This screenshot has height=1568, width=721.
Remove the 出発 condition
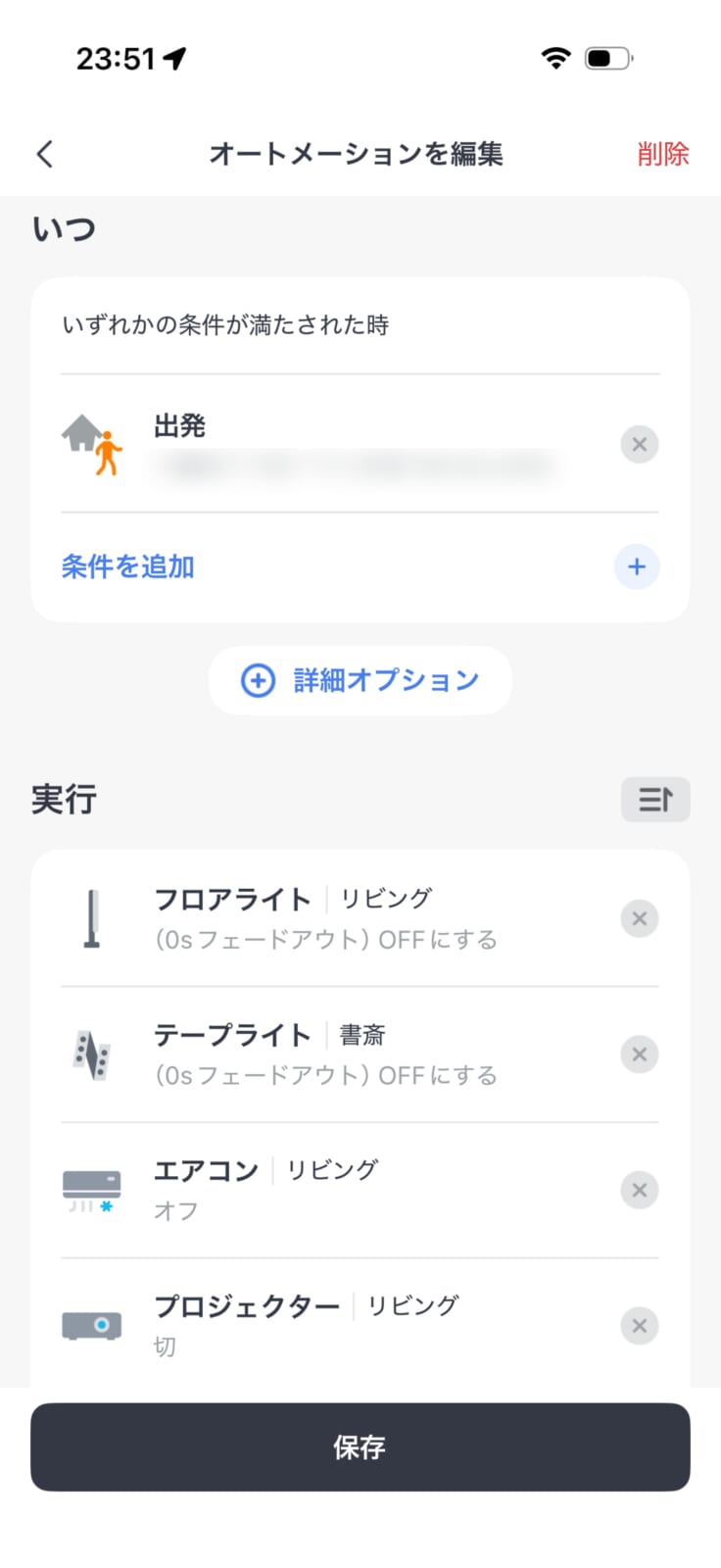coord(639,445)
